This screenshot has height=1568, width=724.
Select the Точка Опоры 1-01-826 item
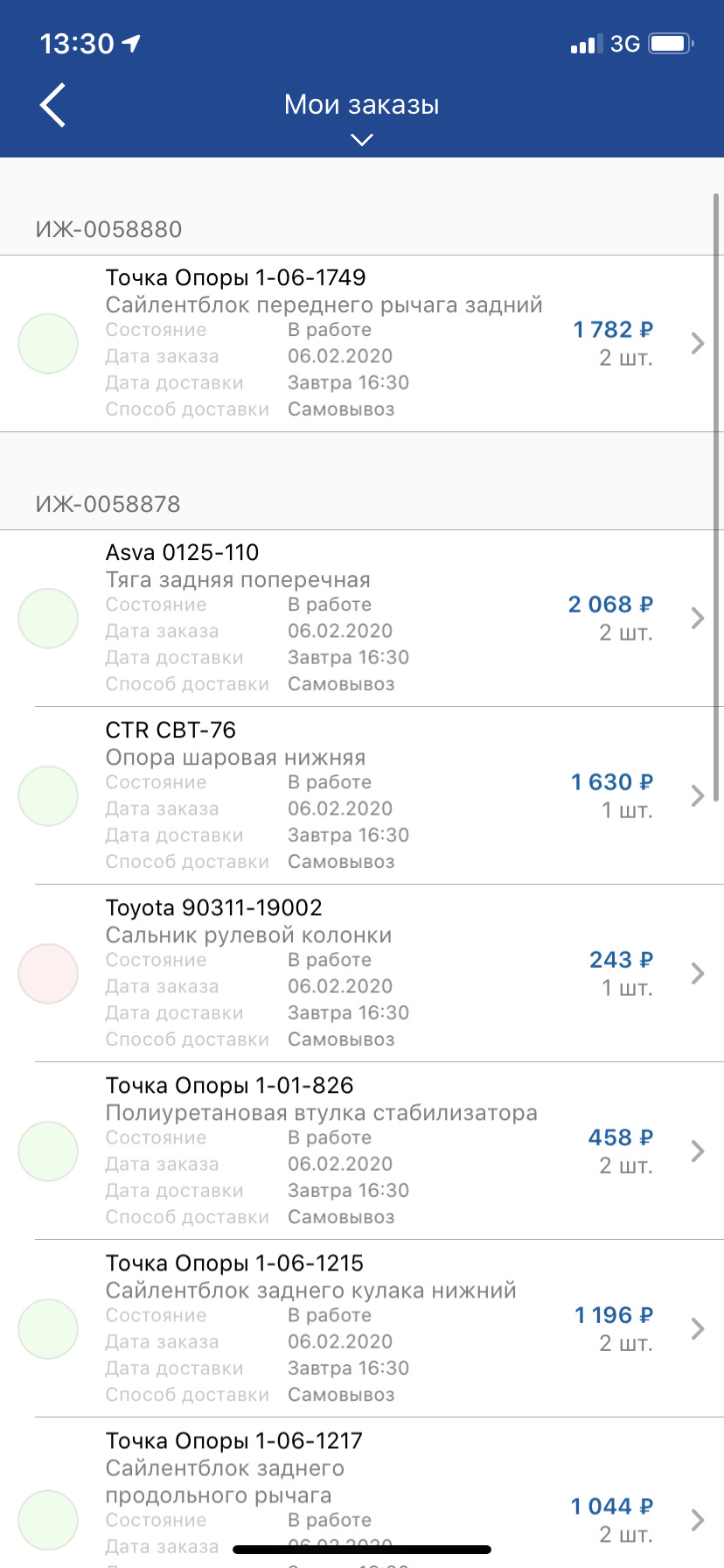tap(362, 1151)
